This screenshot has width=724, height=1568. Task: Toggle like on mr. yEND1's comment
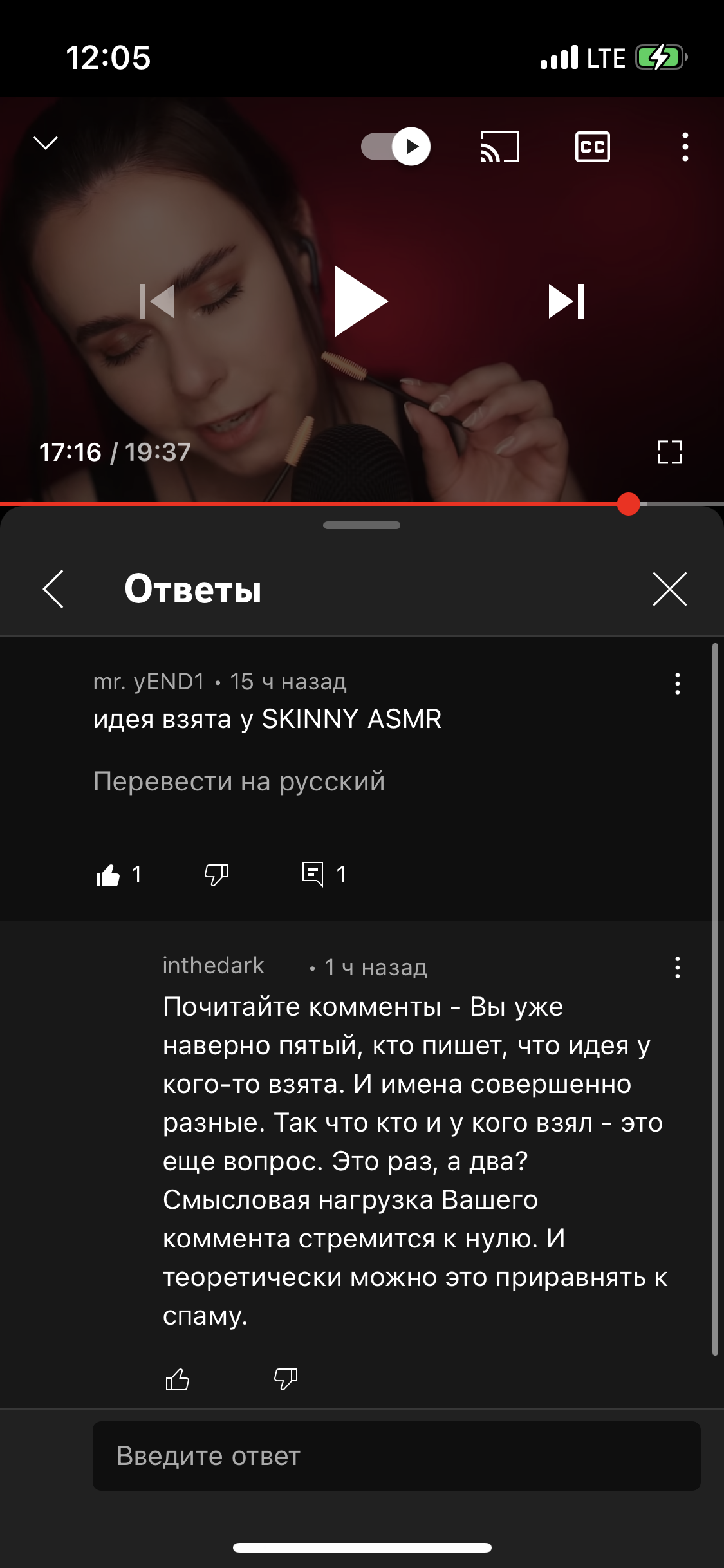(108, 875)
